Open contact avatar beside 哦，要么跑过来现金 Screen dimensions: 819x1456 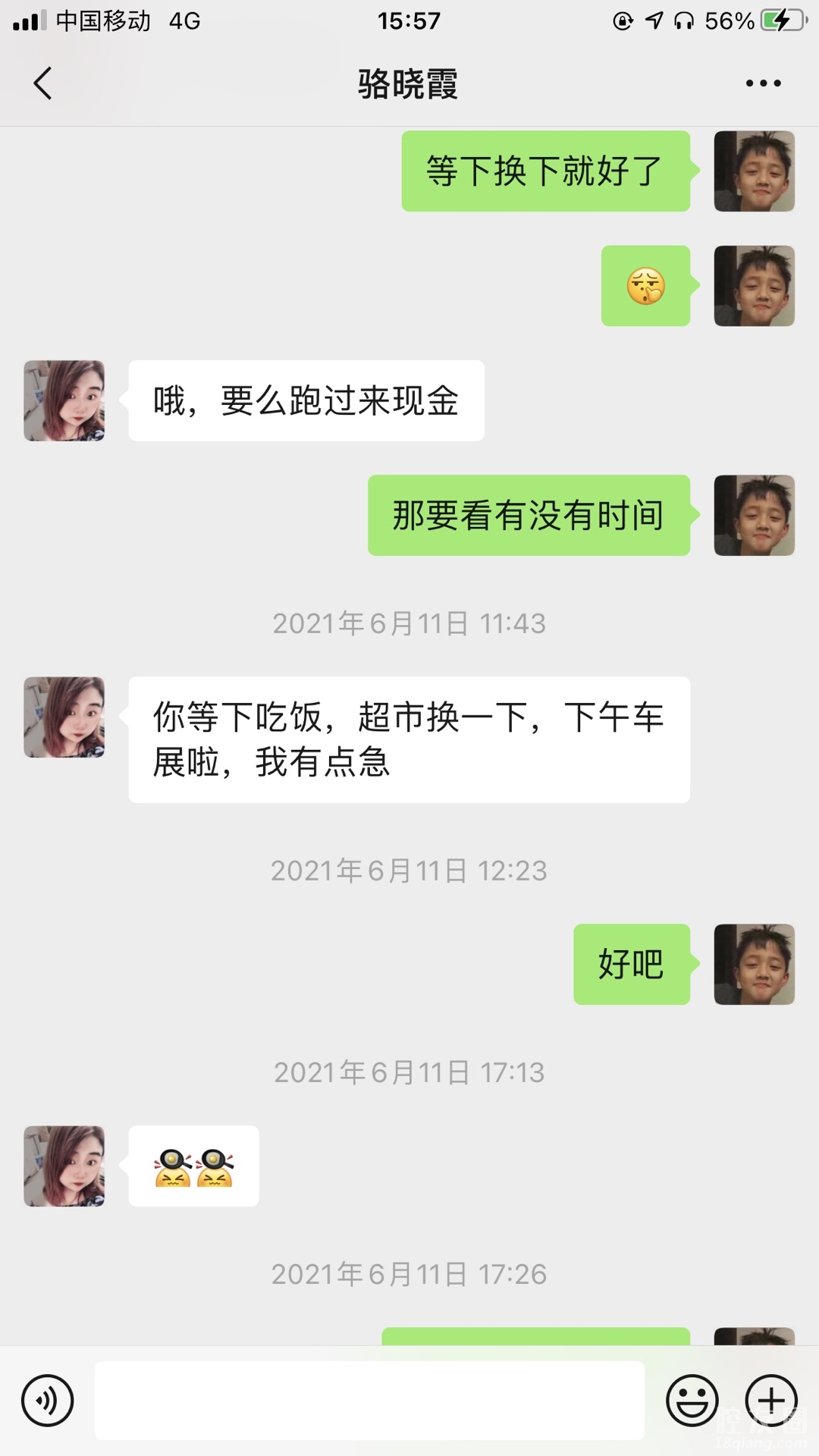(64, 400)
